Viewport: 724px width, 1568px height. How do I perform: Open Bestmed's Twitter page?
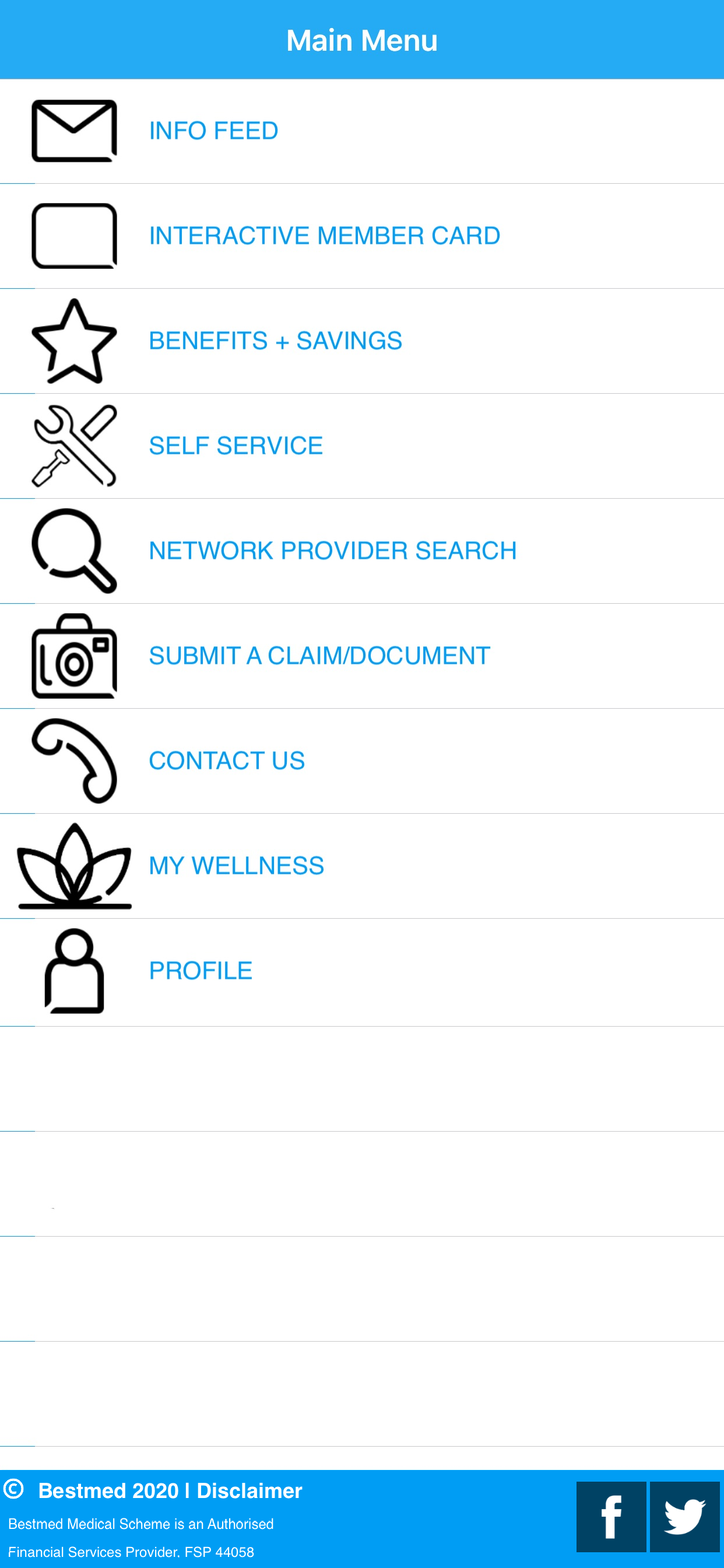click(x=684, y=1516)
